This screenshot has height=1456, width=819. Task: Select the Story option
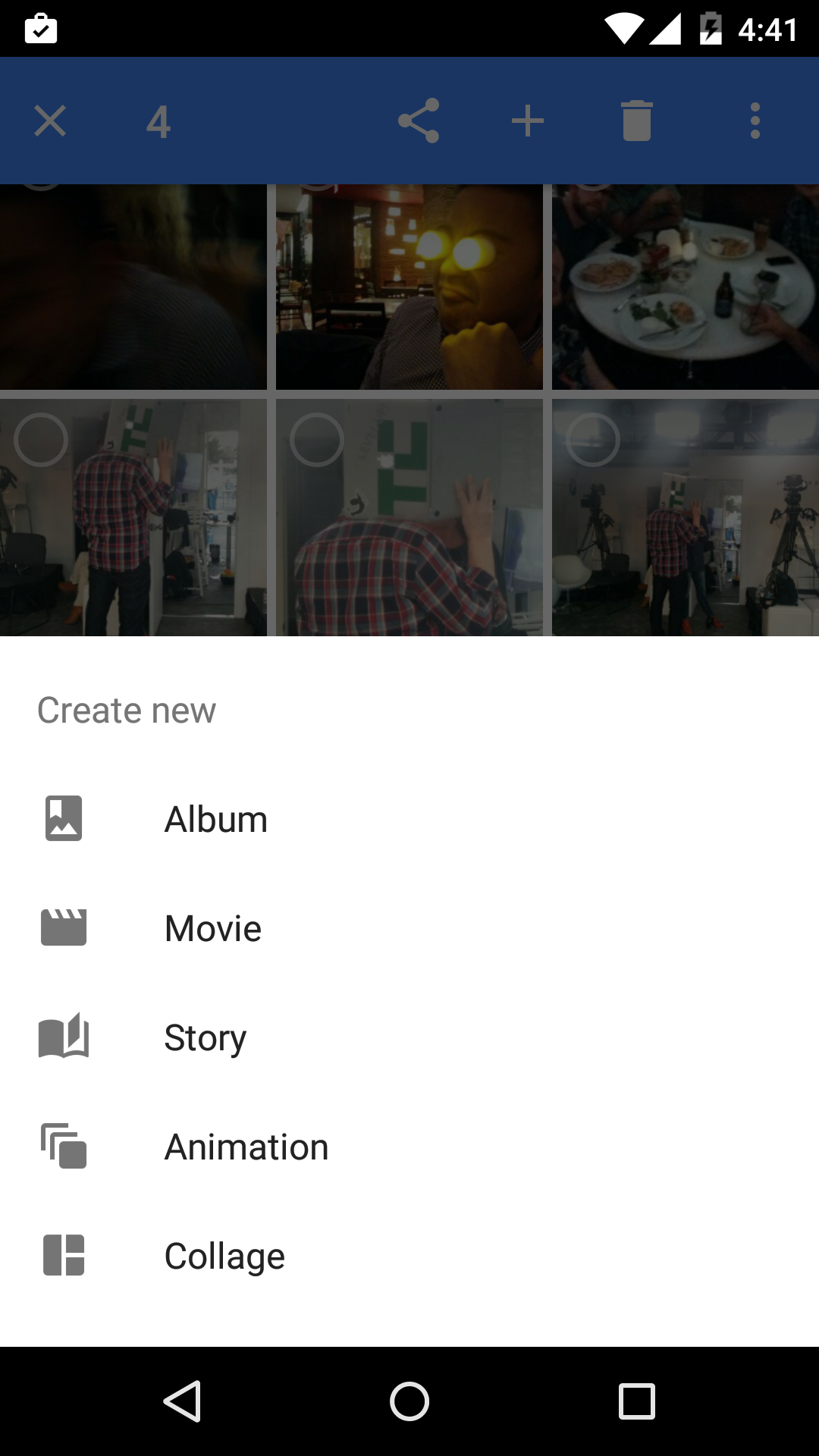205,1037
